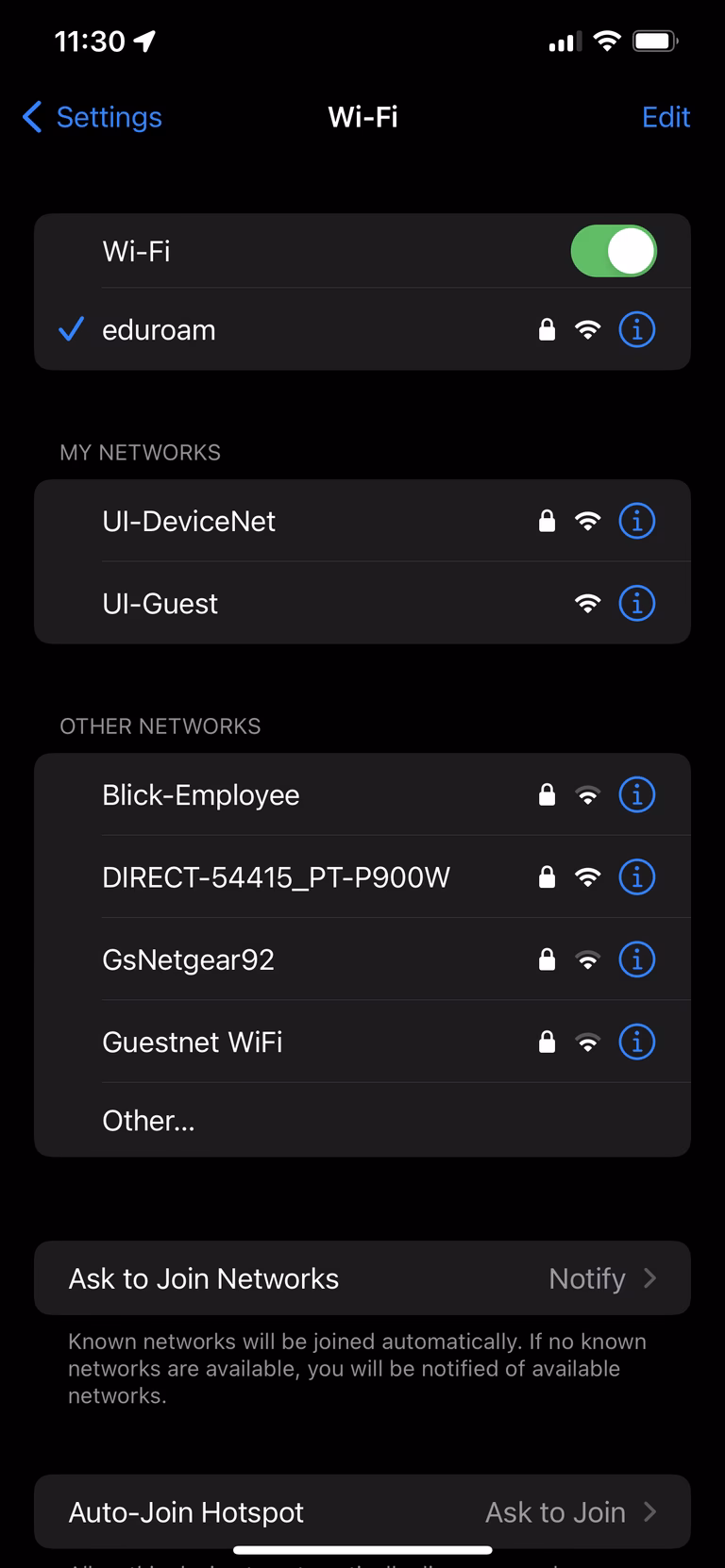Screen dimensions: 725x1568
Task: Tap Edit in the top corner
Action: tap(666, 117)
